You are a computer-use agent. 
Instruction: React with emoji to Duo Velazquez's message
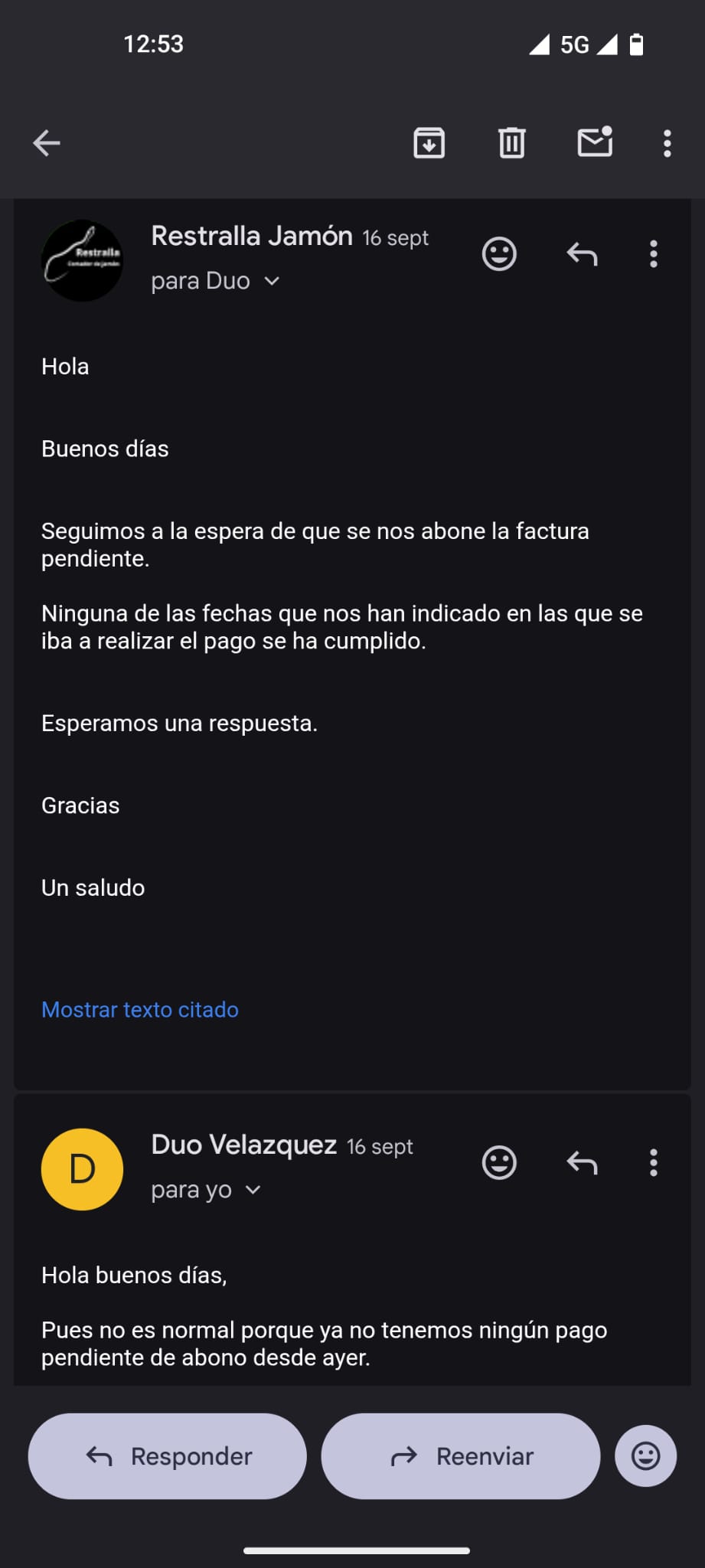pos(499,1163)
